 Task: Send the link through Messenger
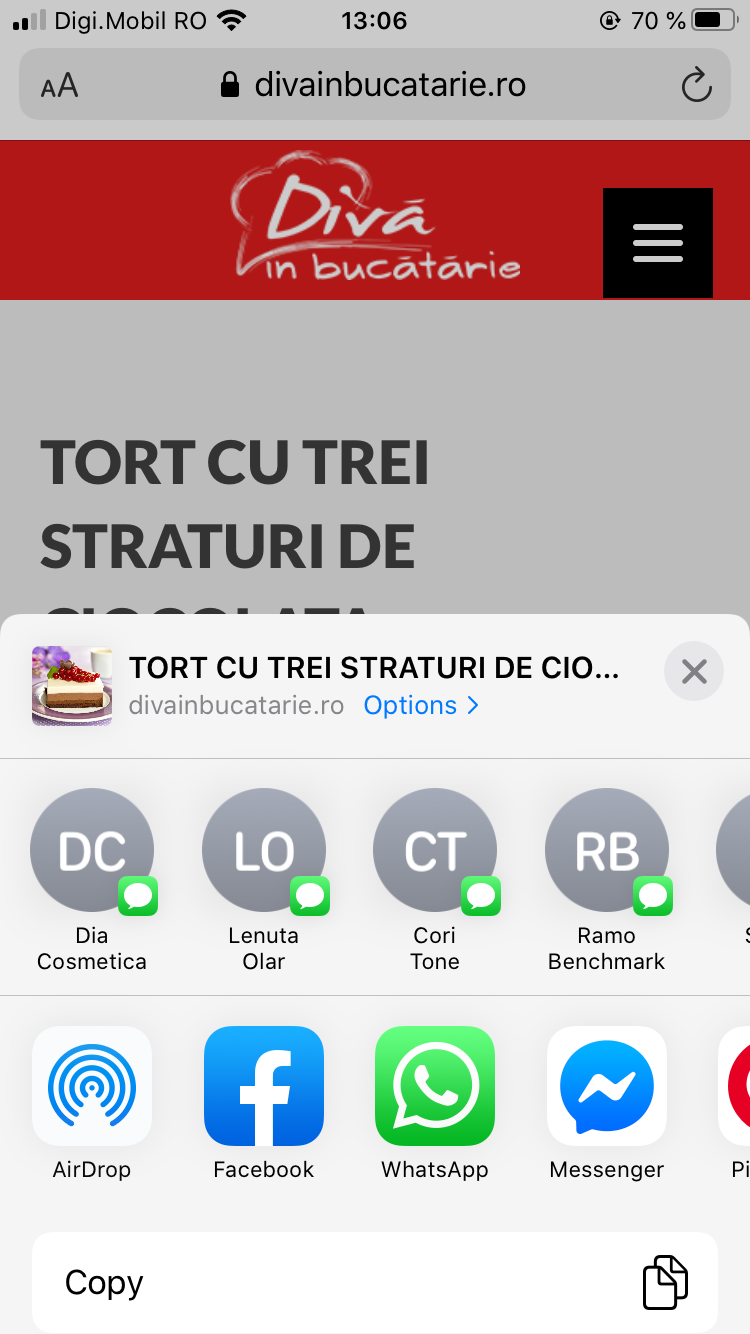tap(607, 1086)
